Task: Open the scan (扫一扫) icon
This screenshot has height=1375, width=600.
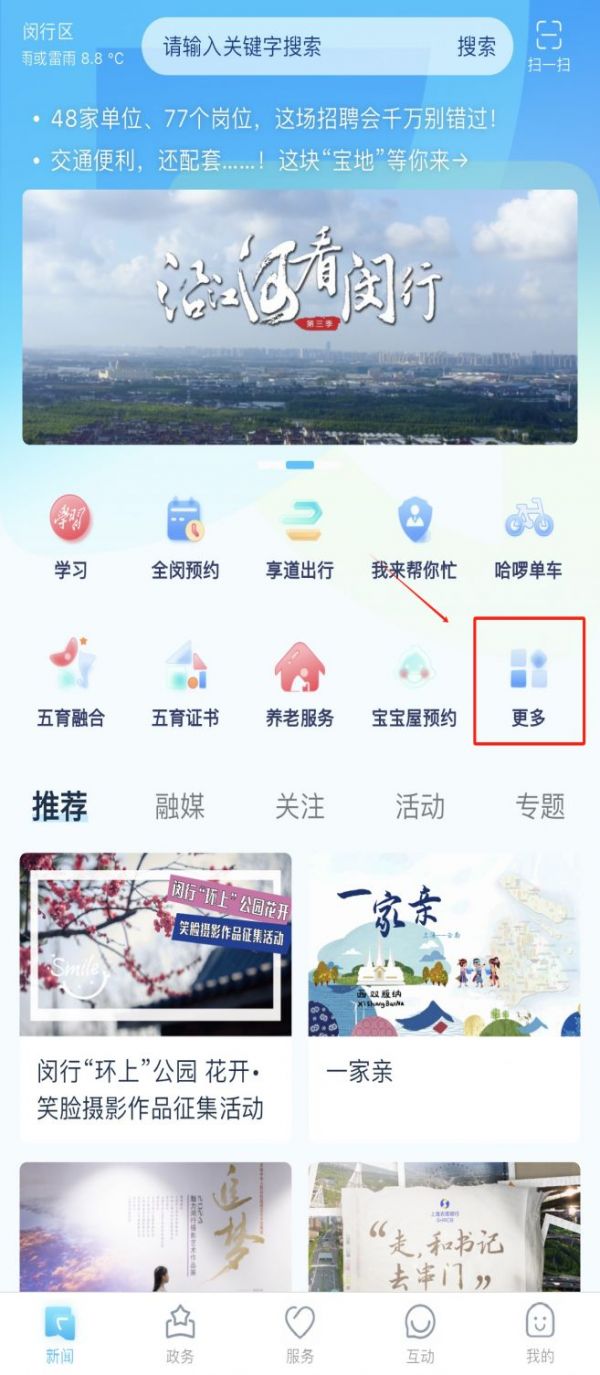Action: tap(548, 45)
